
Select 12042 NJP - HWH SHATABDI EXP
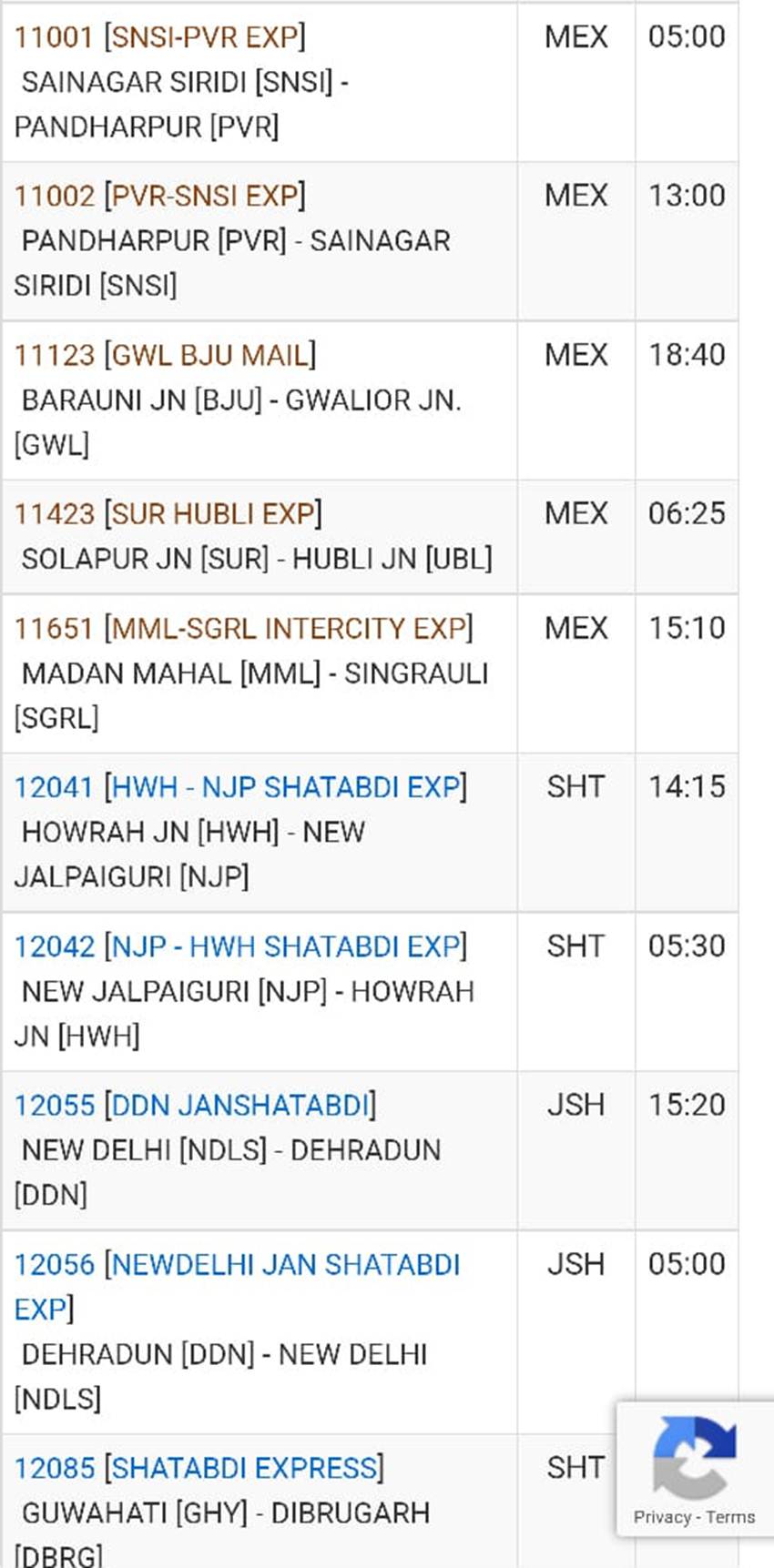(x=240, y=946)
